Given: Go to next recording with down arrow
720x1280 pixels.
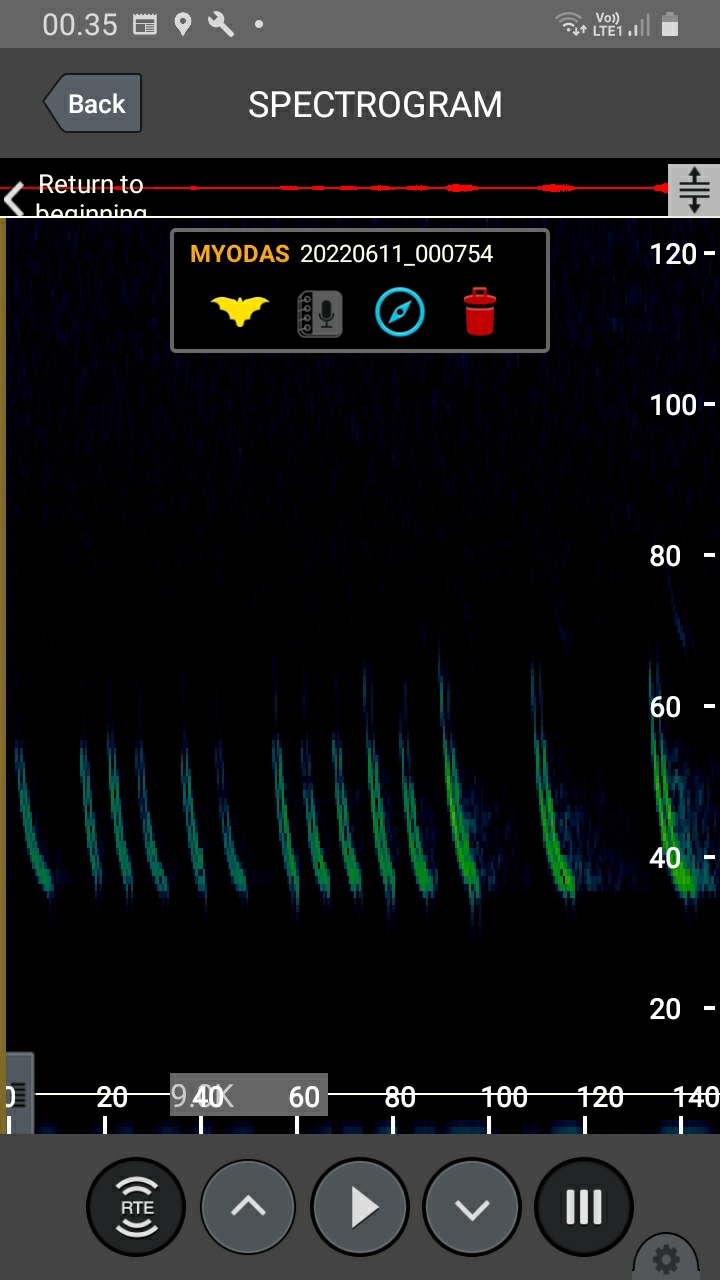Looking at the screenshot, I should coord(472,1207).
